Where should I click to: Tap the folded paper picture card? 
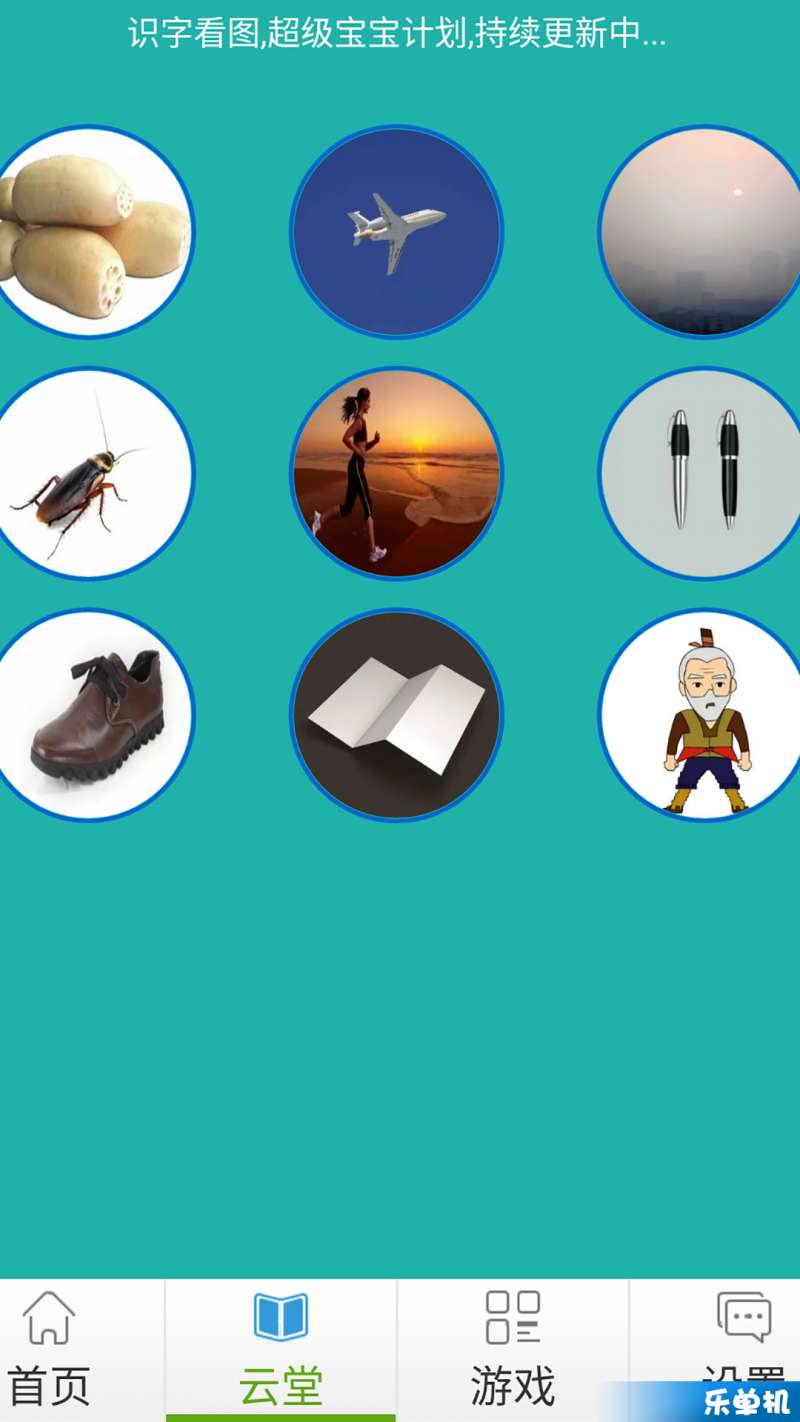tap(396, 715)
